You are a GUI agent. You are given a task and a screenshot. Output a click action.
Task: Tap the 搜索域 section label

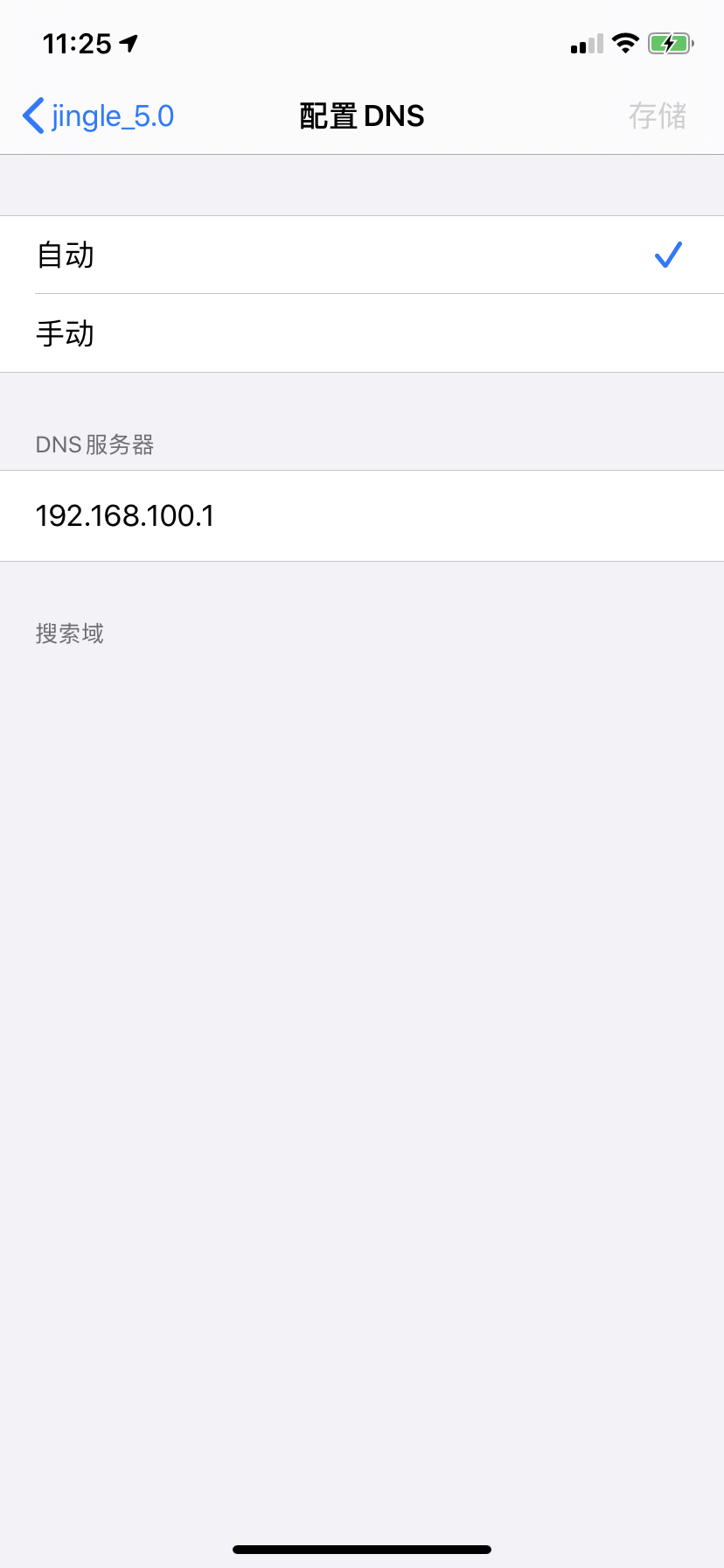[70, 633]
